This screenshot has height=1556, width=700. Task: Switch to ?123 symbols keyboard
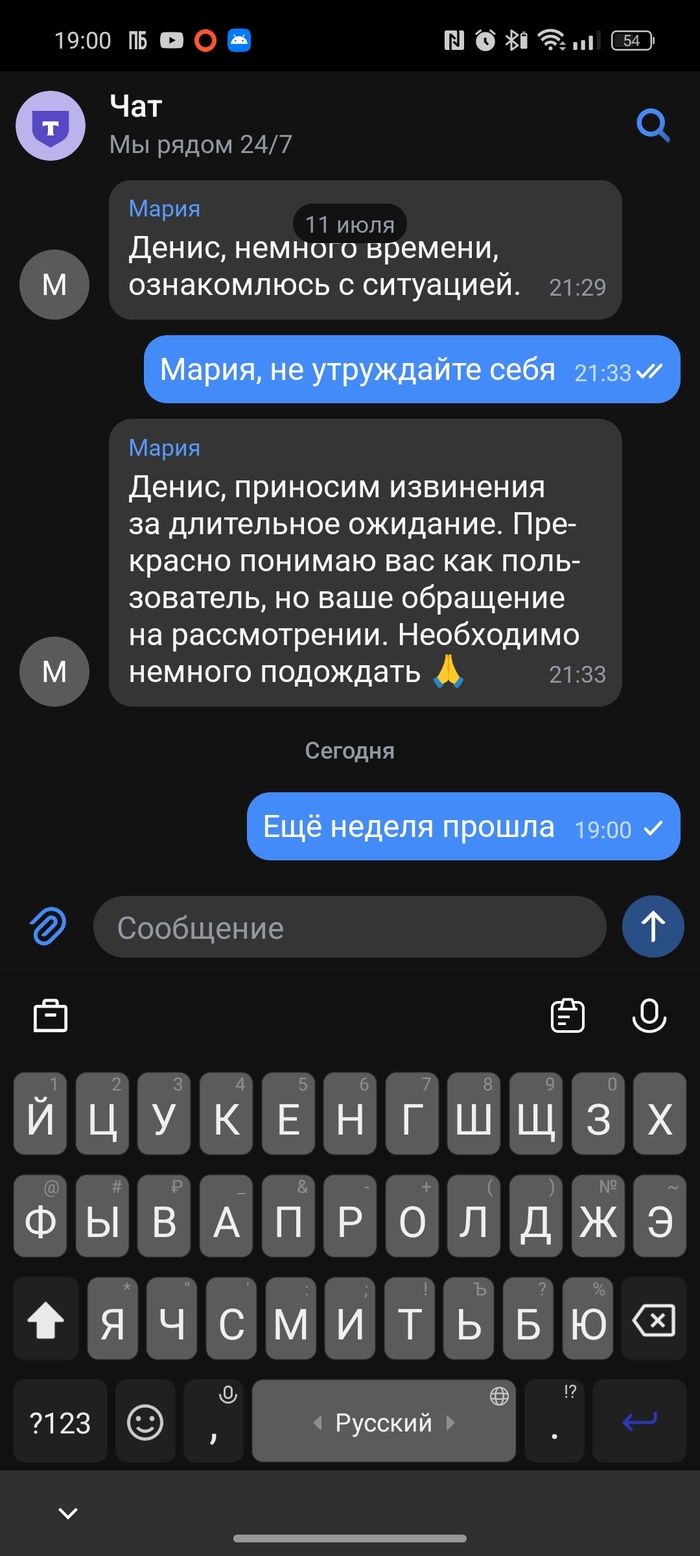pos(60,1422)
